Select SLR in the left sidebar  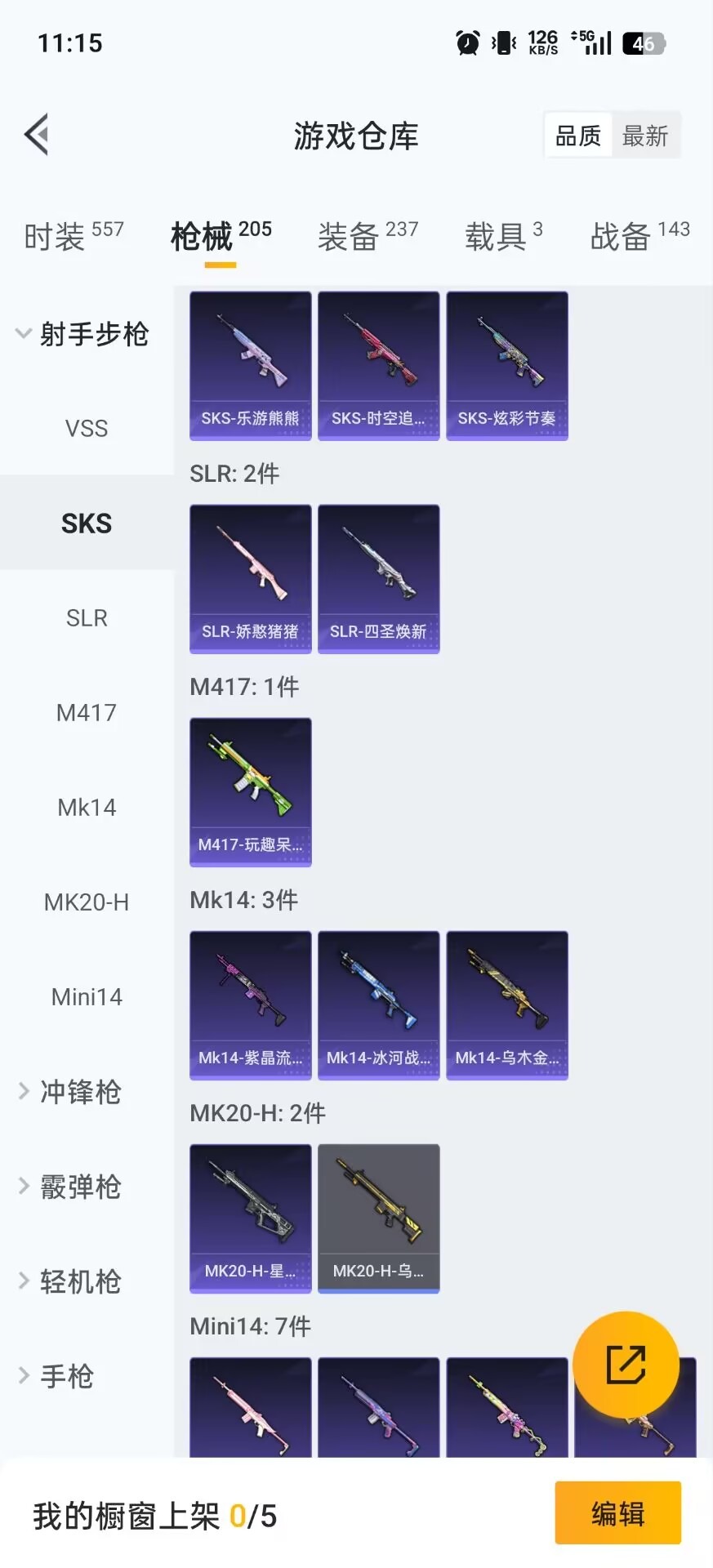point(86,617)
